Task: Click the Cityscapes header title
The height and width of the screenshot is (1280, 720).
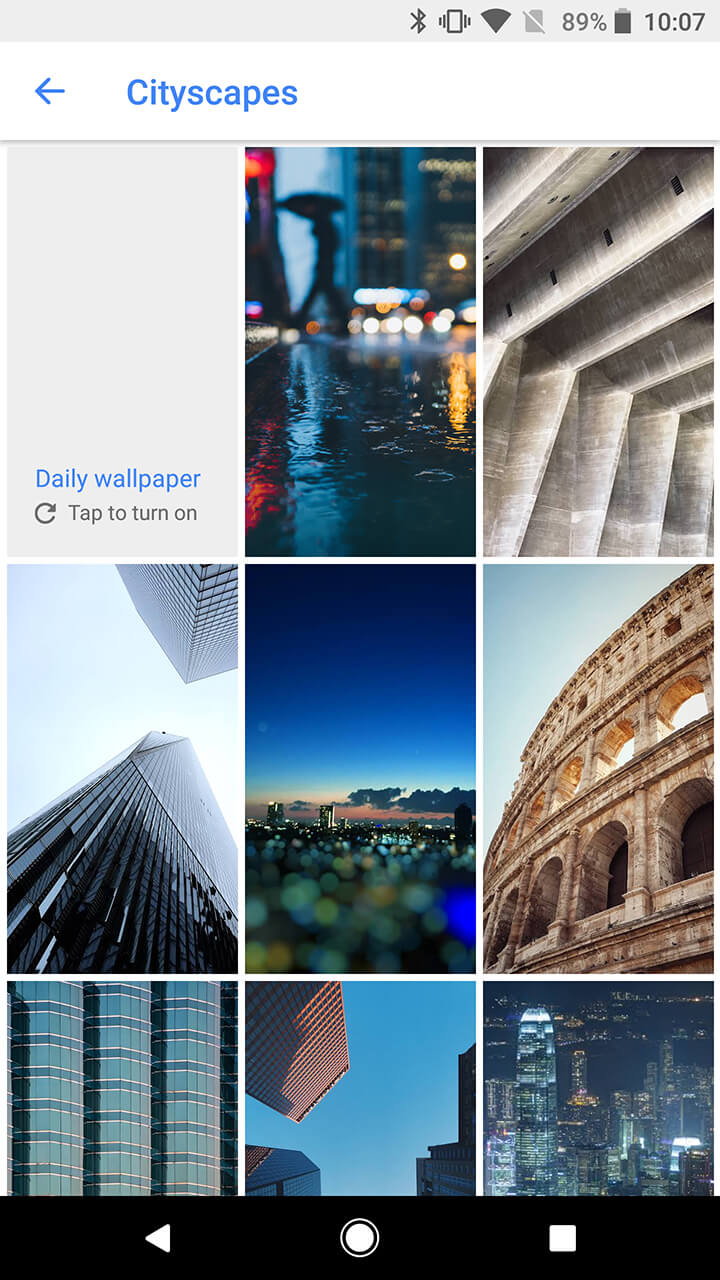Action: pyautogui.click(x=212, y=91)
